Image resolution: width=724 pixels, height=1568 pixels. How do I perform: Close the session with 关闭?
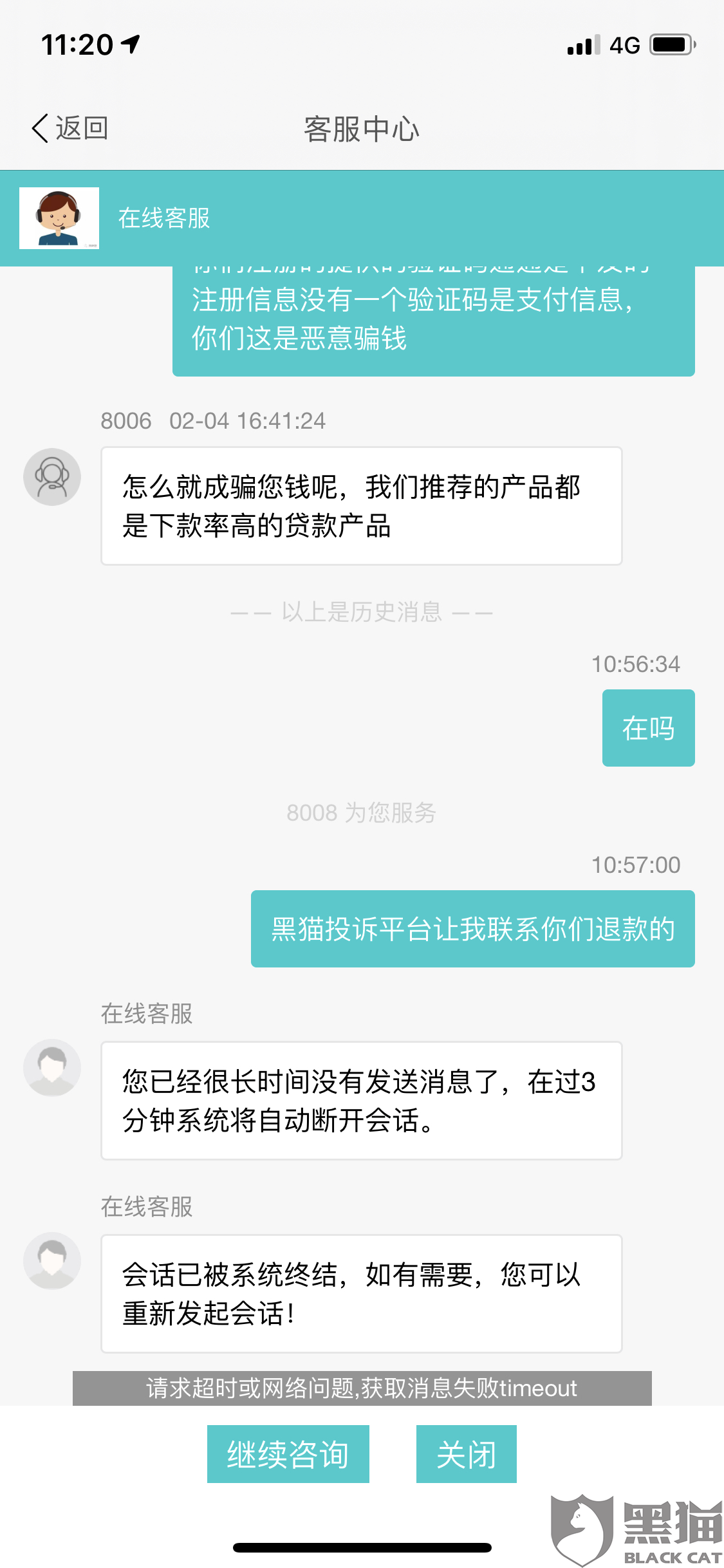(x=466, y=1454)
